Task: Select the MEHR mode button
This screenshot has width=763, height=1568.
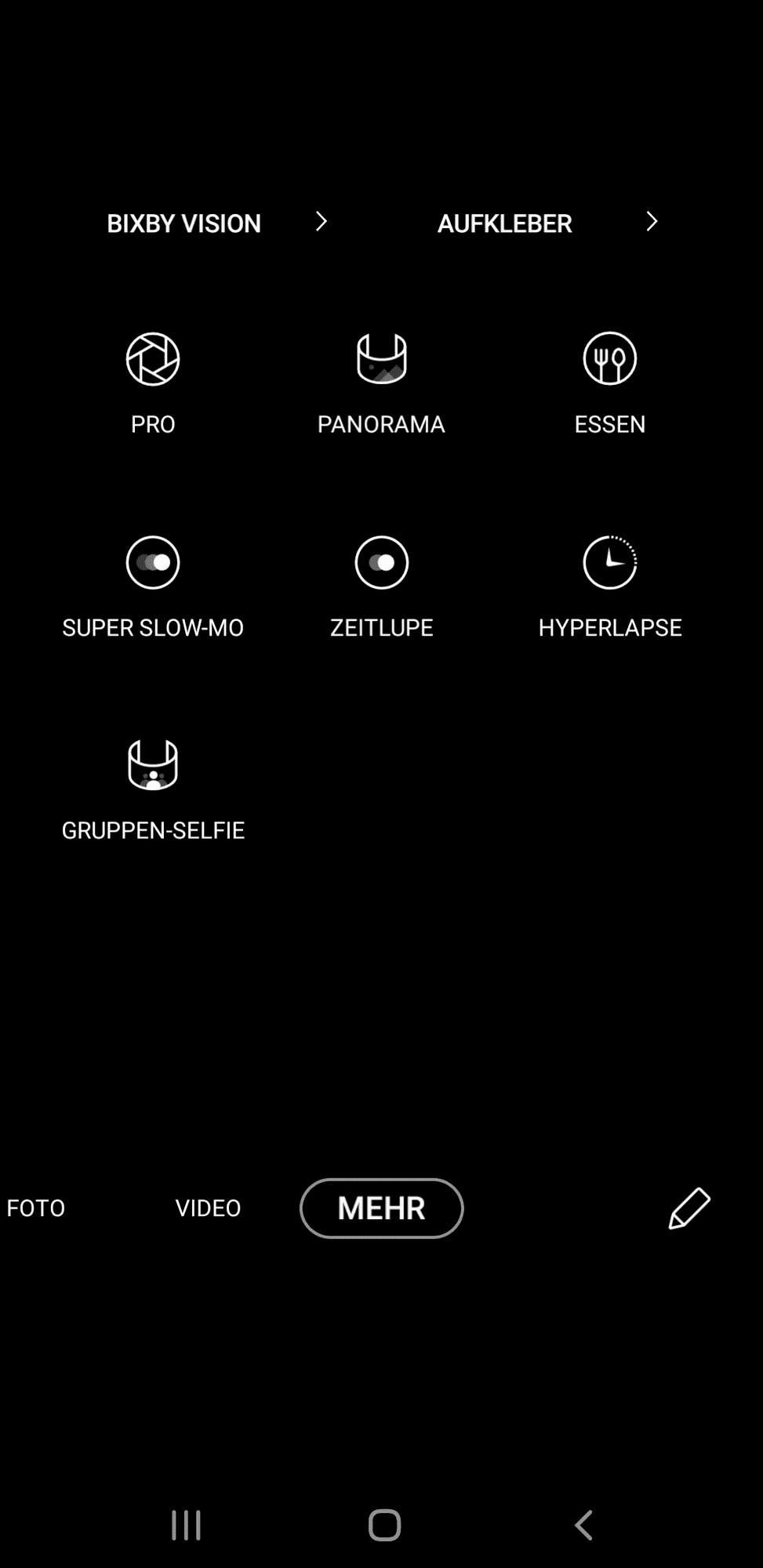Action: click(381, 1208)
